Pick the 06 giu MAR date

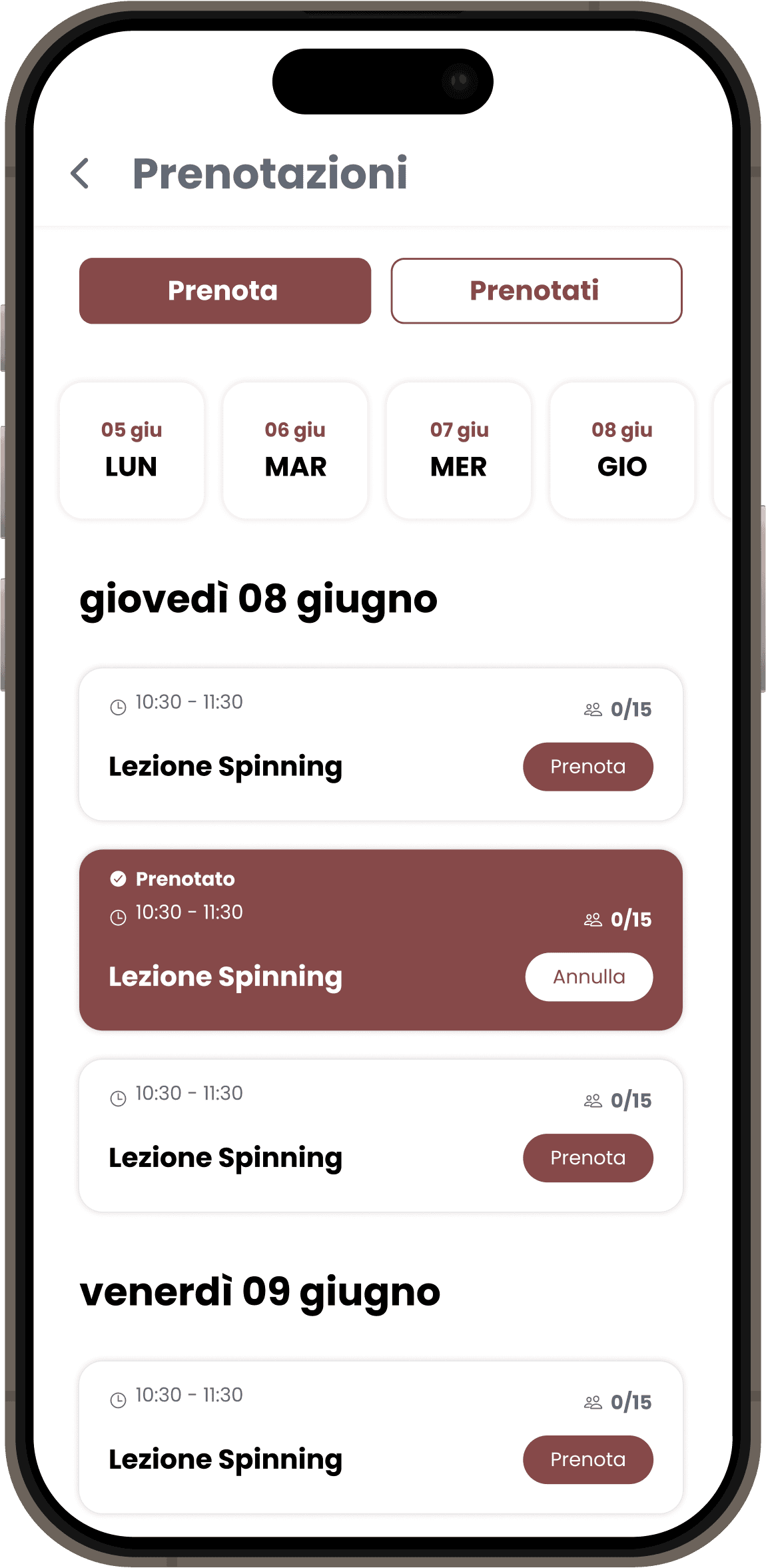pos(295,450)
